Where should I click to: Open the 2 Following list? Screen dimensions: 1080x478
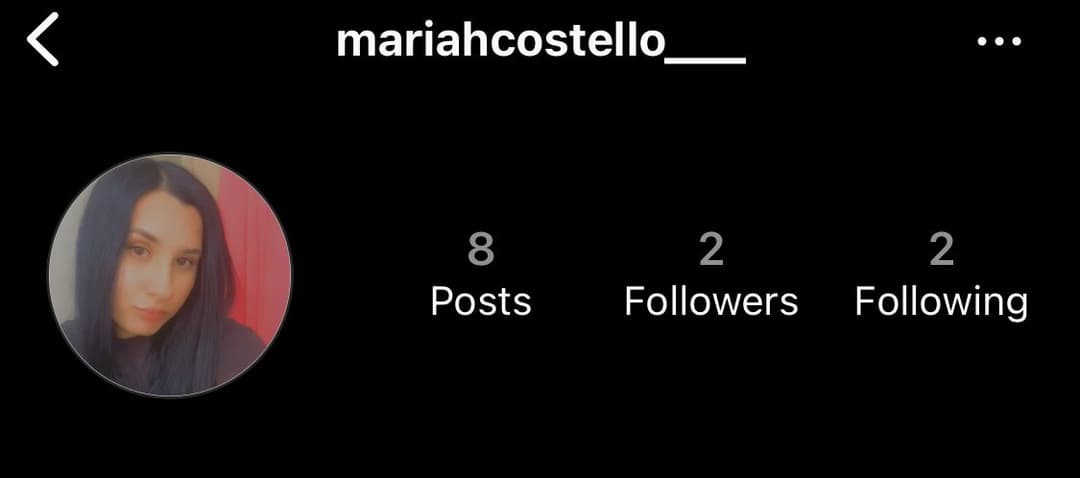(941, 275)
